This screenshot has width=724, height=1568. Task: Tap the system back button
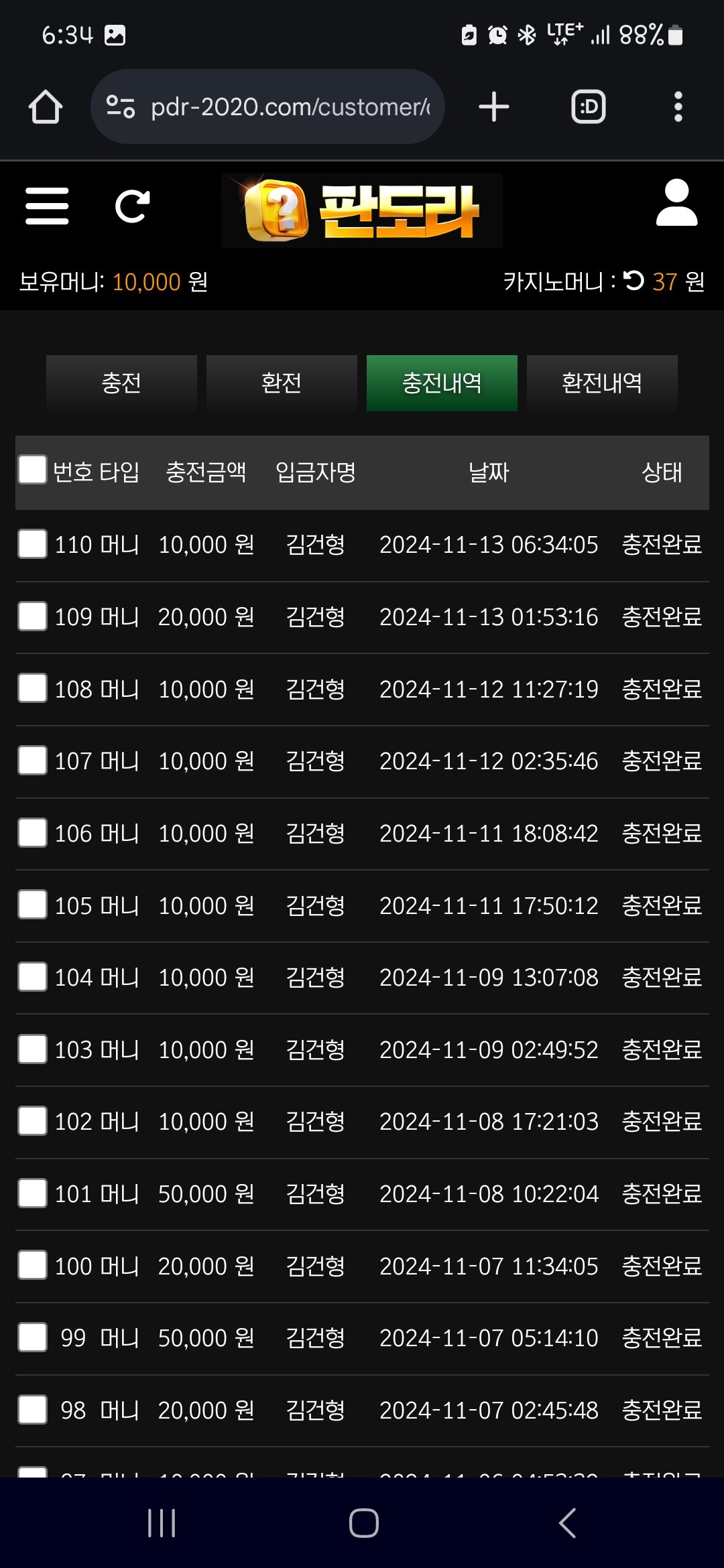(x=567, y=1522)
